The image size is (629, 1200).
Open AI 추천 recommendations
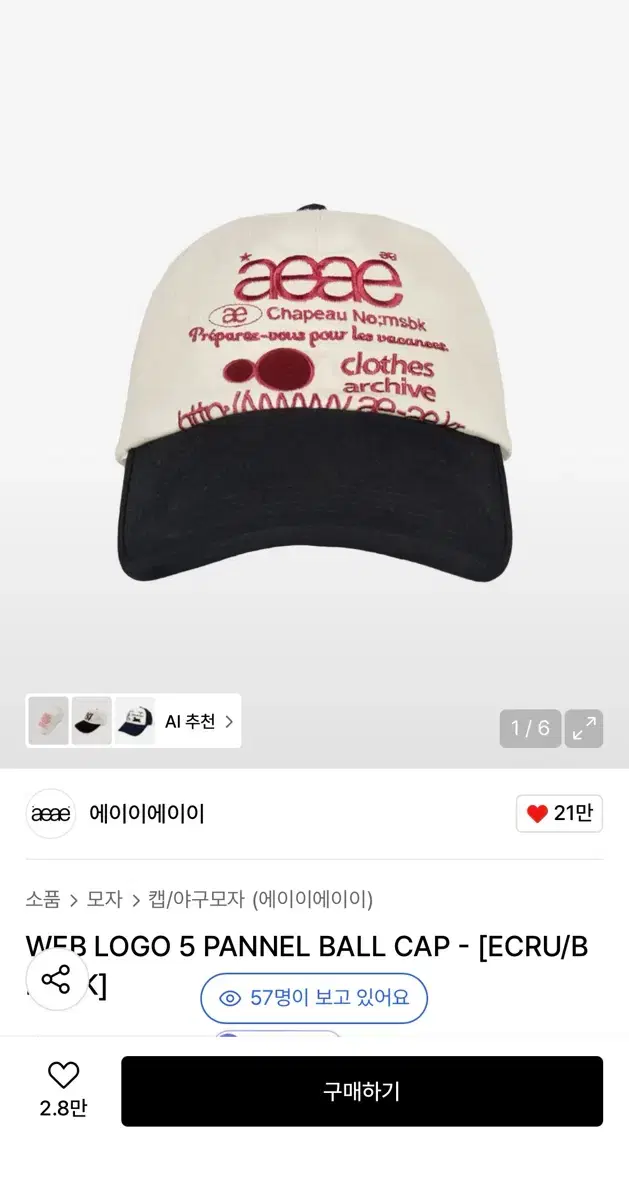(x=198, y=721)
